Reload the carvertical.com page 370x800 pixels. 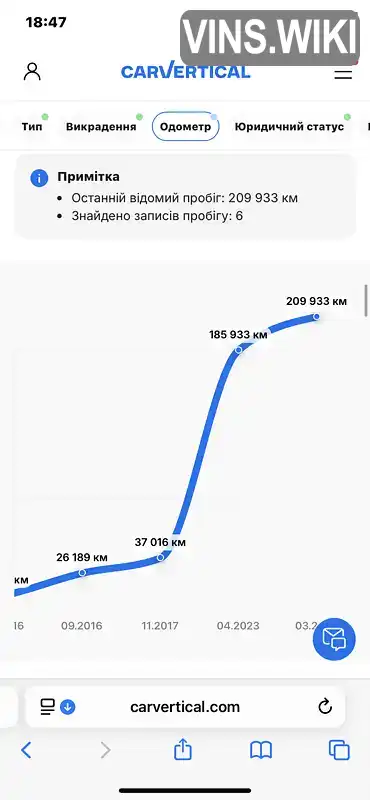pos(325,707)
